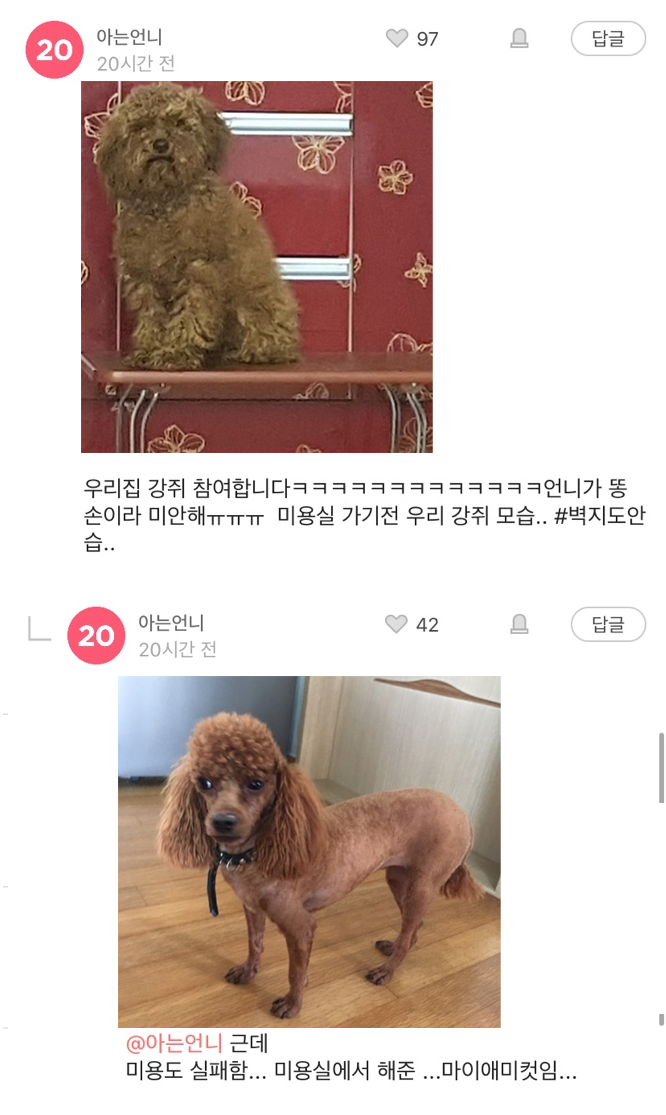
Task: View 아는언니 profile from the top comment avatar
Action: [54, 50]
